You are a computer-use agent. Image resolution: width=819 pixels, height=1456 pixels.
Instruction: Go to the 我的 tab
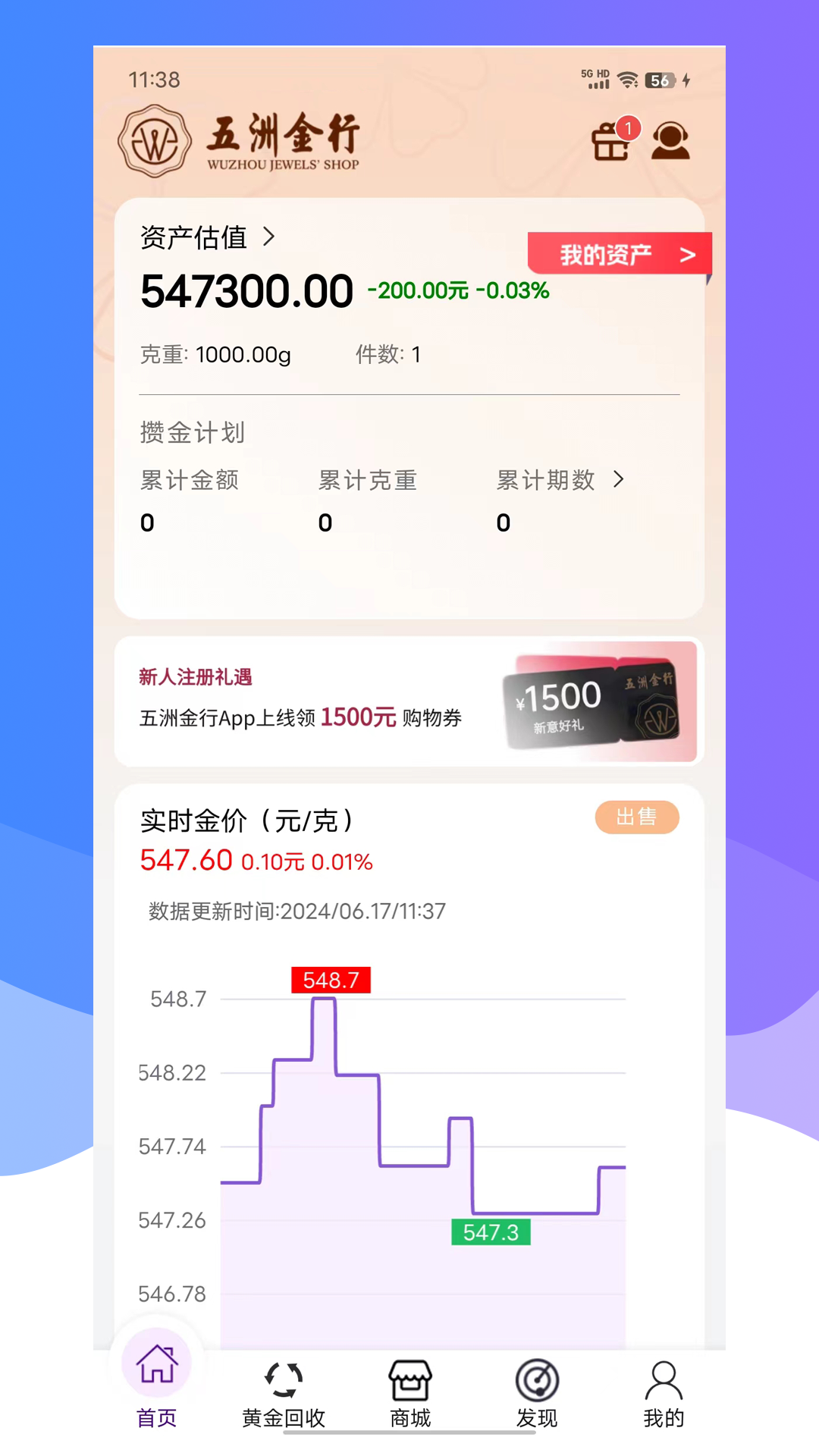pyautogui.click(x=664, y=1395)
